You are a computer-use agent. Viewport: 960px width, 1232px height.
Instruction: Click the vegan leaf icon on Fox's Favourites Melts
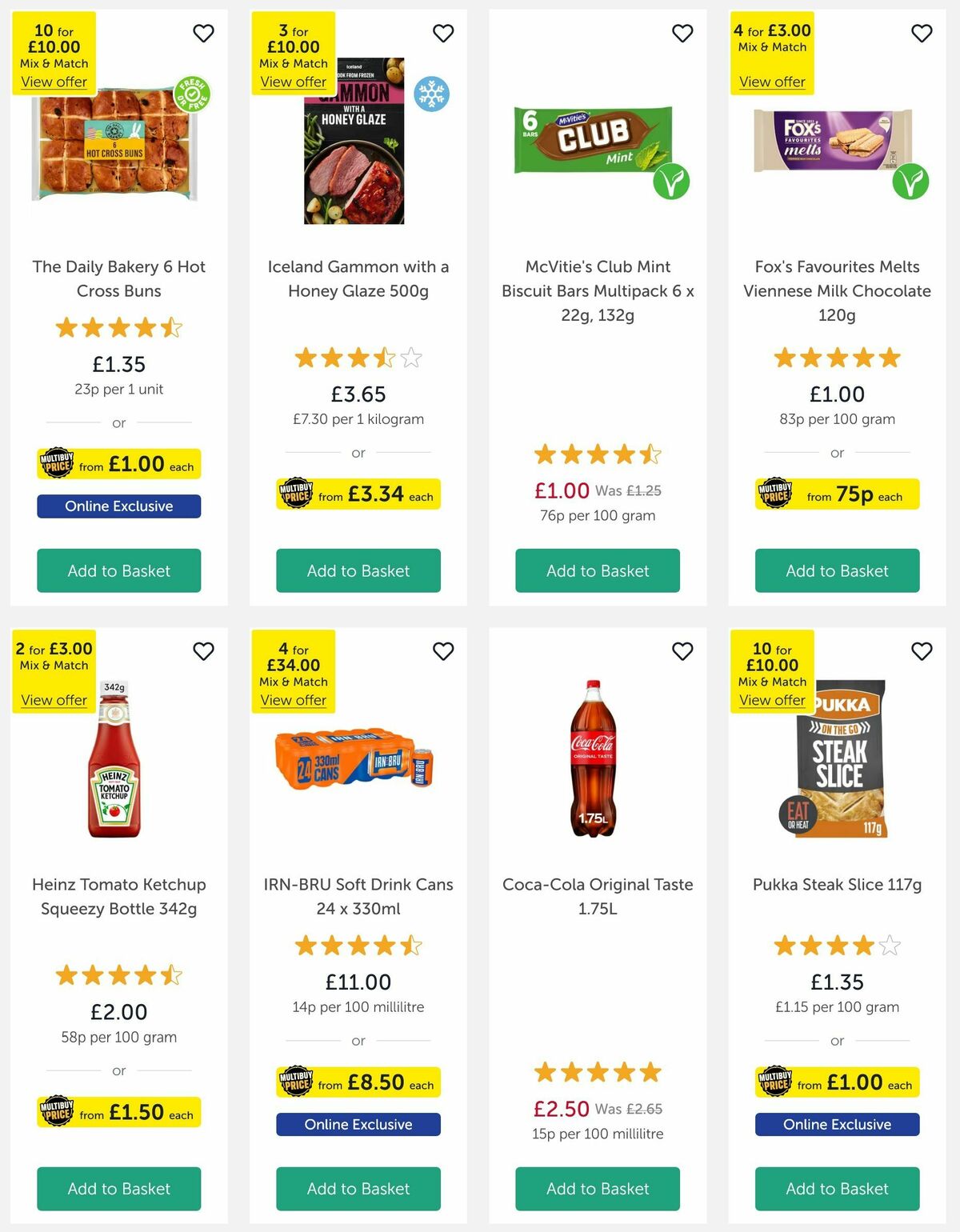(911, 181)
